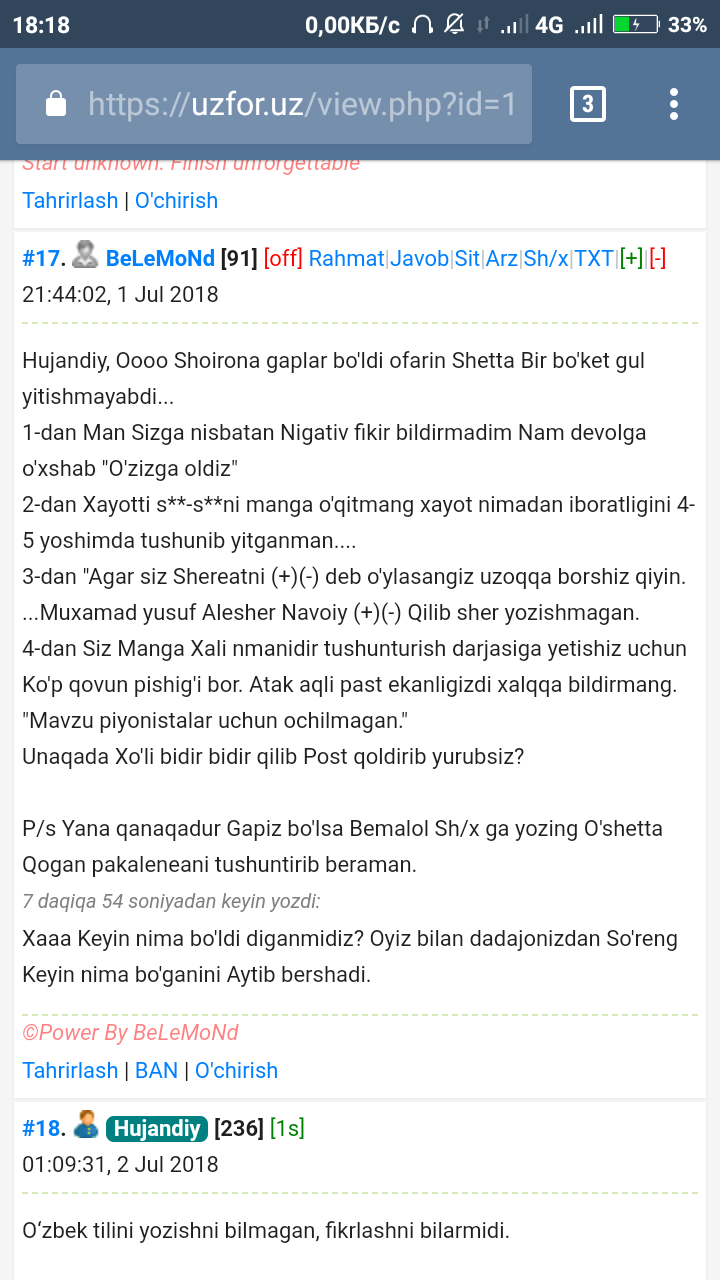Tap the Sit link on post #17
The image size is (720, 1280).
[467, 259]
